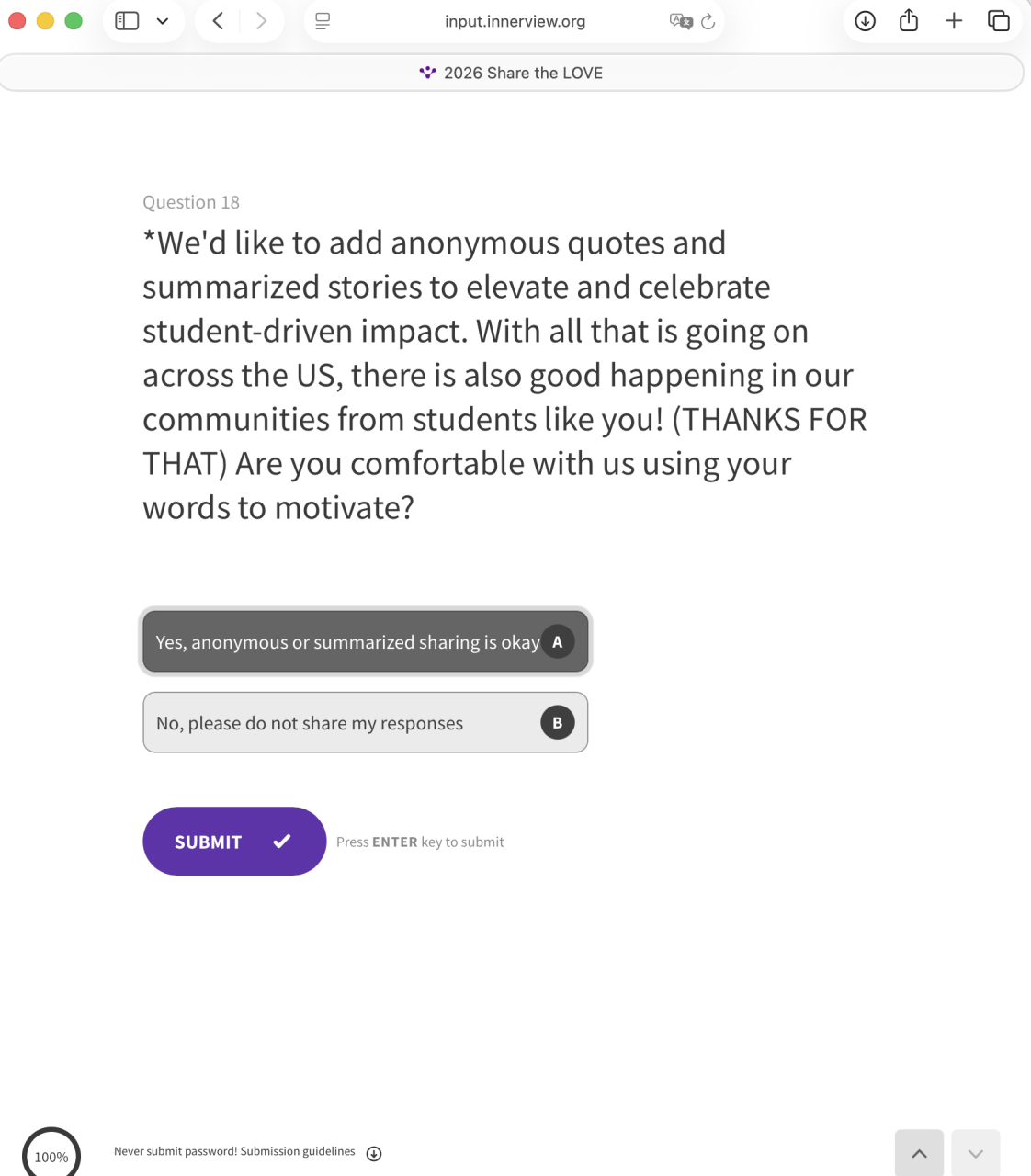Choose No, please do not share my responses
Screen dimensions: 1031x1176
tap(365, 722)
